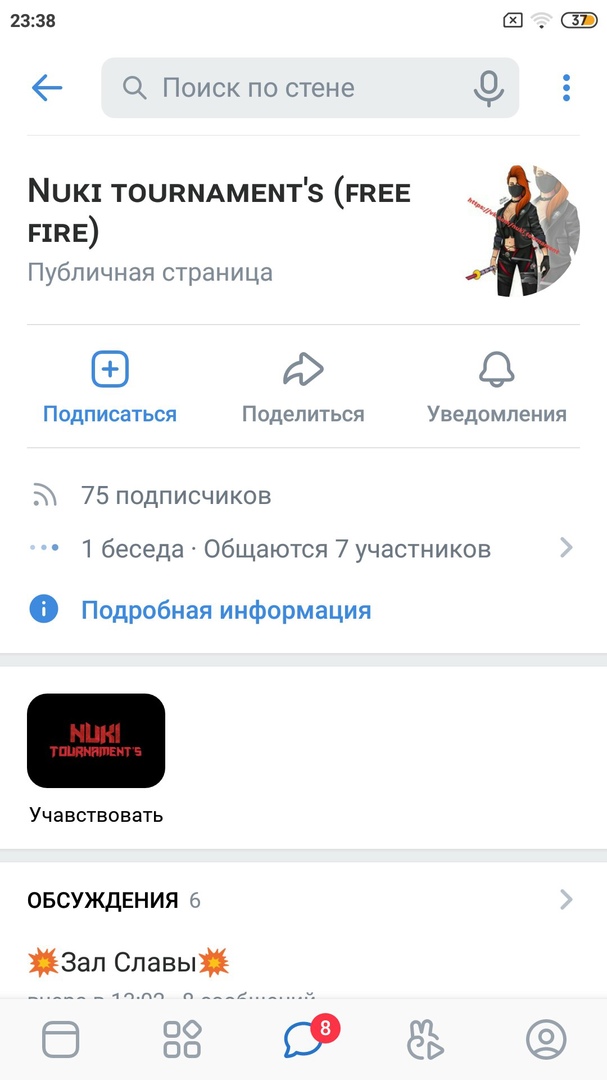
Task: Open the Участвовать Nuki Tournament's tile
Action: pos(96,741)
